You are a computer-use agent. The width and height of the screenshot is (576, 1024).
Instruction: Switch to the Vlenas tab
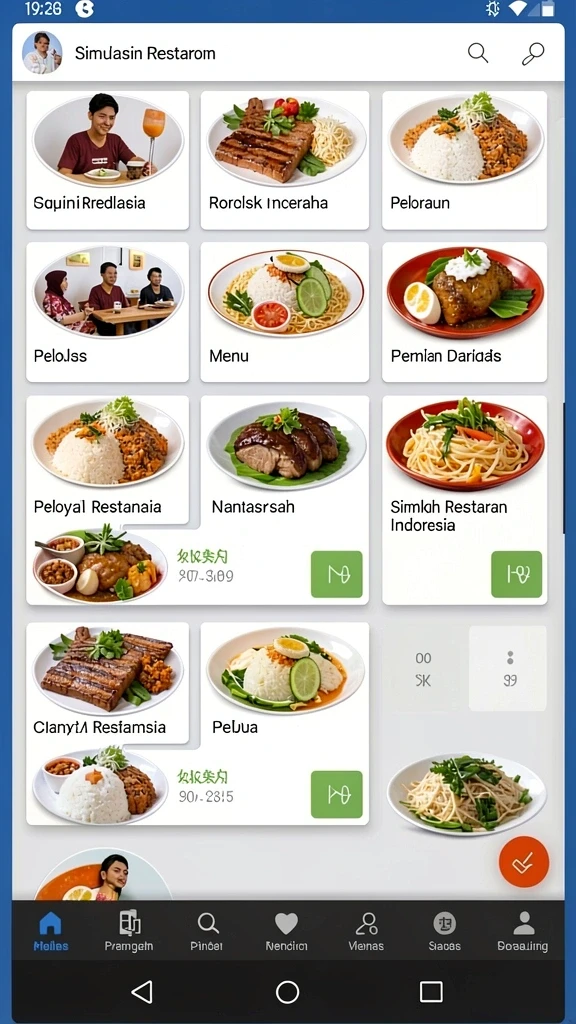pos(366,931)
